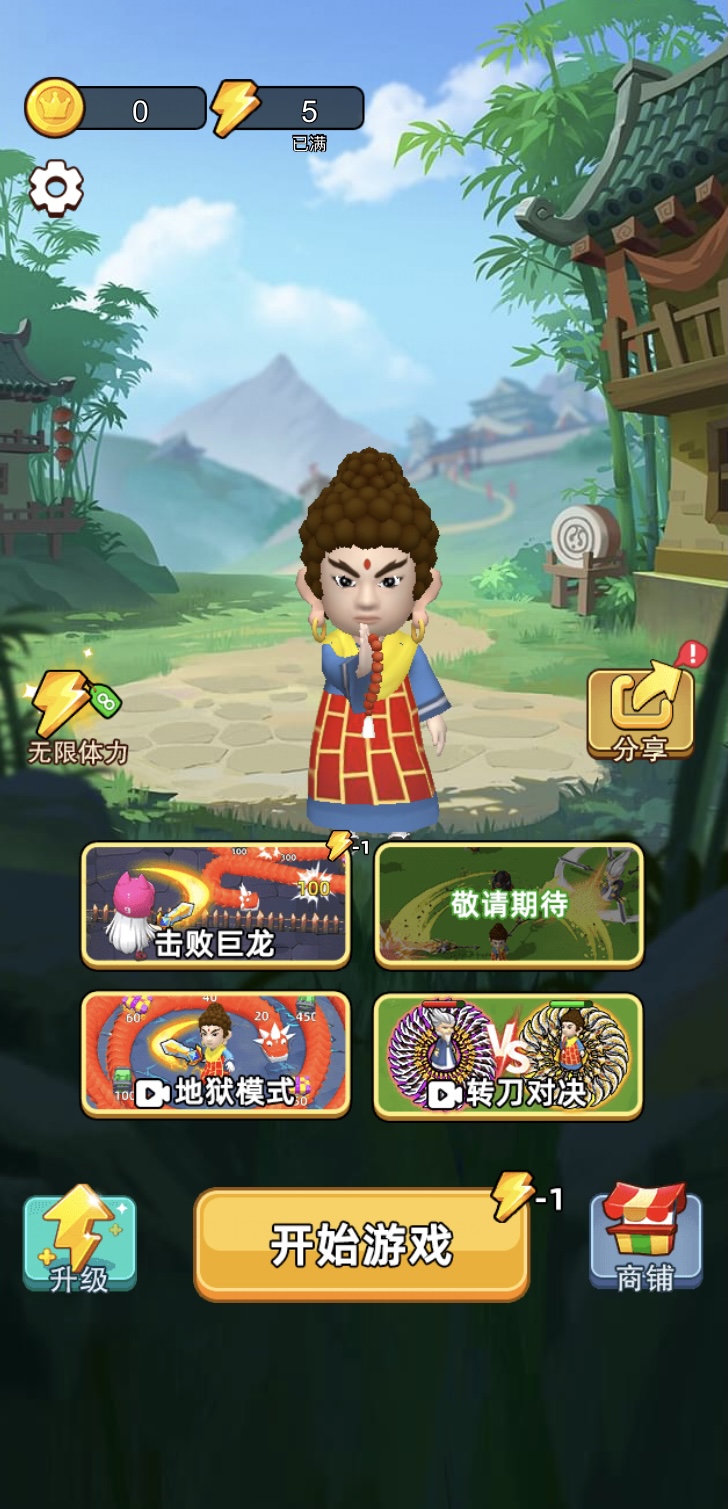The height and width of the screenshot is (1509, 728).
Task: Start the game with 开始游戏
Action: click(x=361, y=1244)
